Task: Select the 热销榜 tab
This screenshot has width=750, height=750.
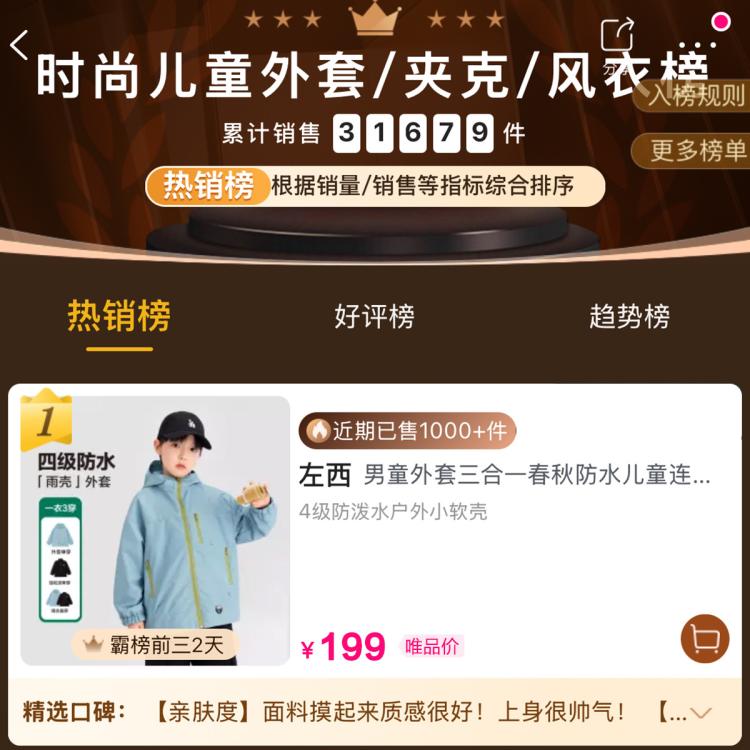Action: click(x=119, y=317)
